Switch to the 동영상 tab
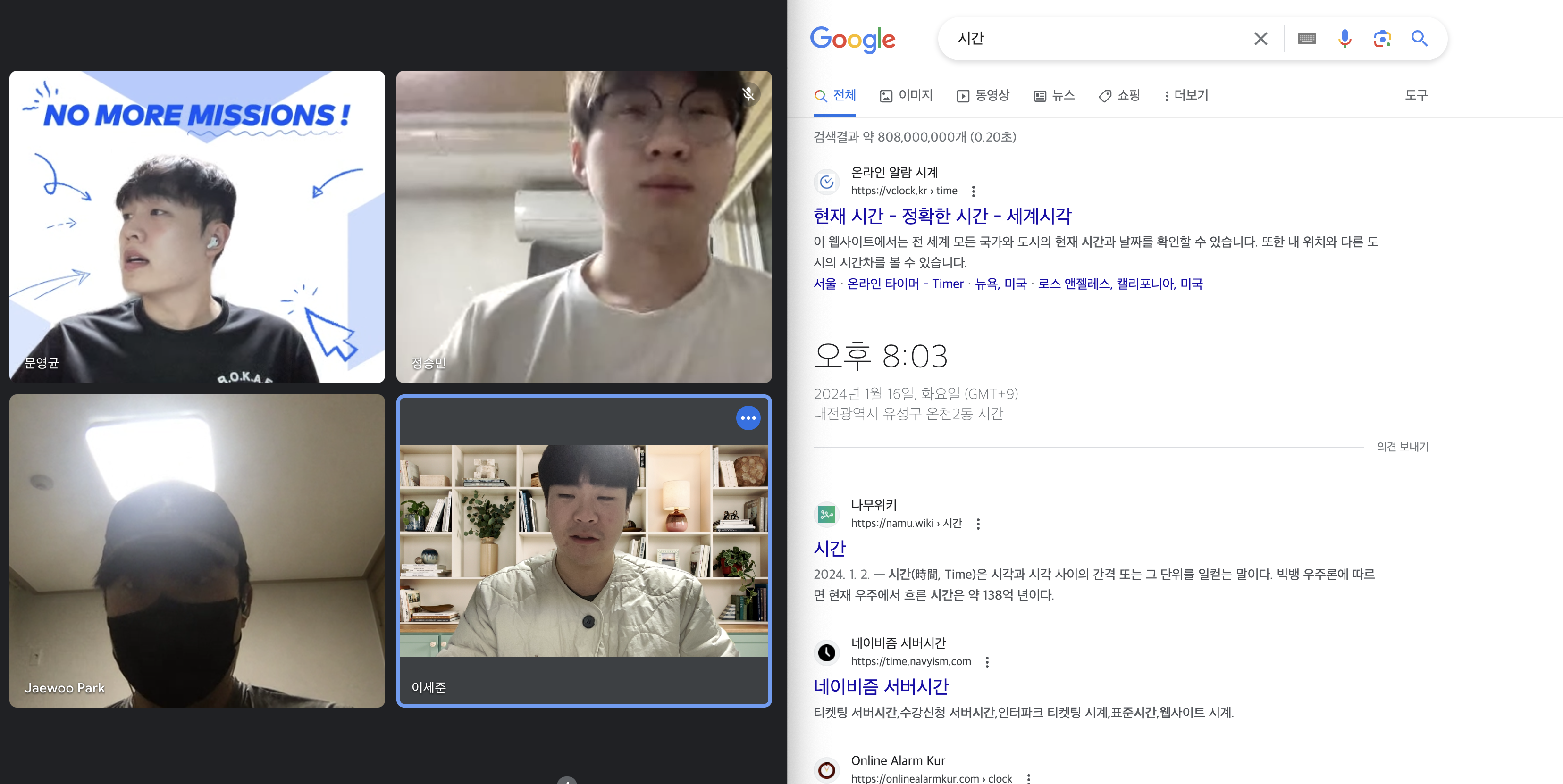This screenshot has width=1563, height=784. click(983, 95)
